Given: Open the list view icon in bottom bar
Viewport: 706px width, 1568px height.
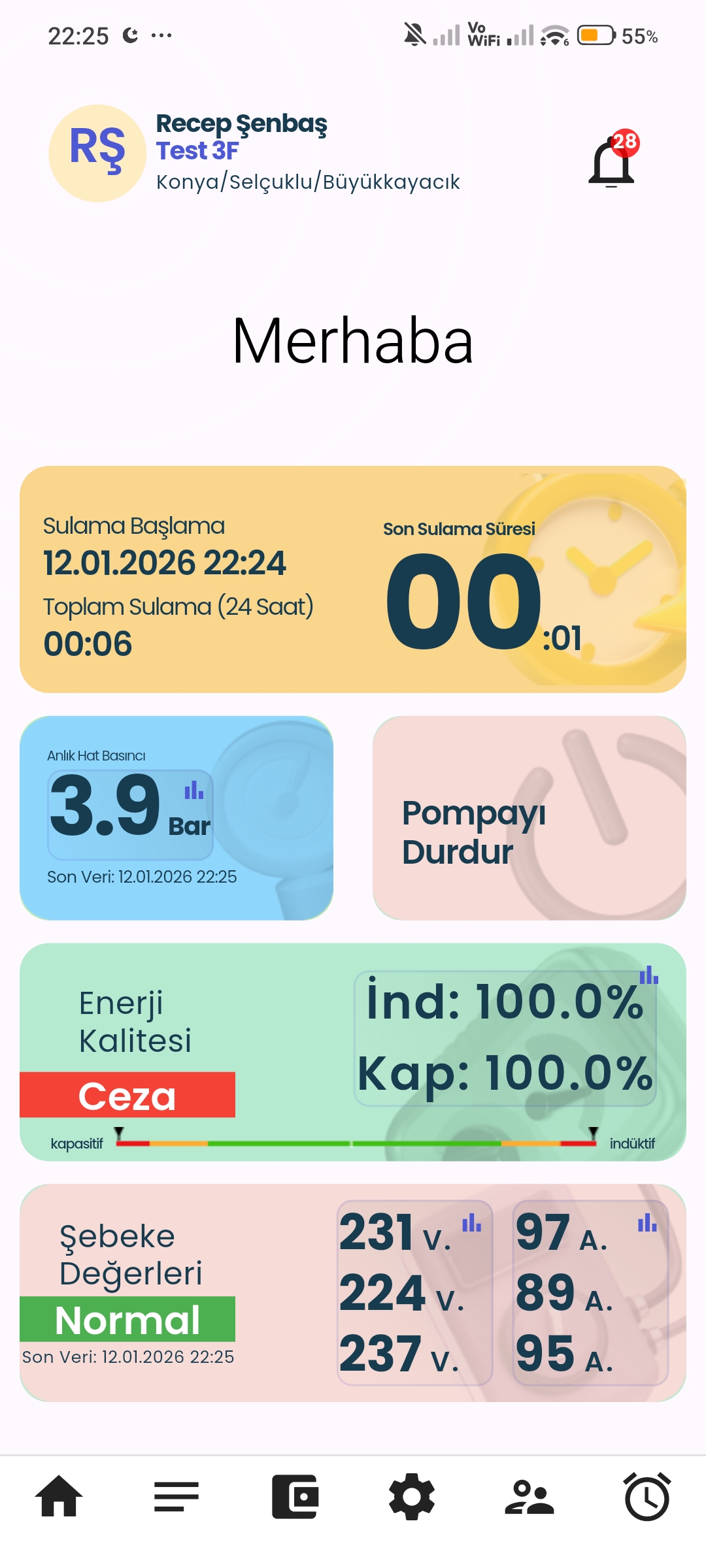Looking at the screenshot, I should point(175,1496).
